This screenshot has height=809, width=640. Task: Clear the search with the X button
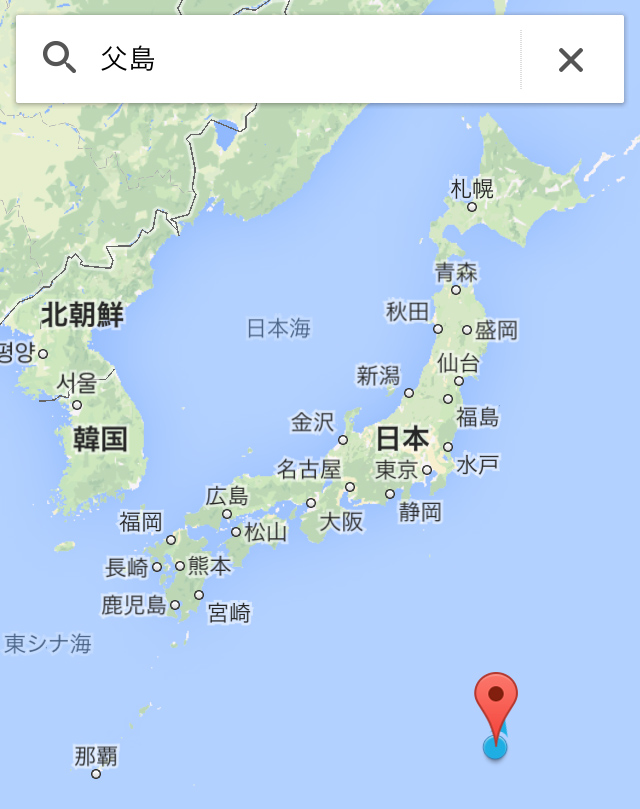(571, 60)
